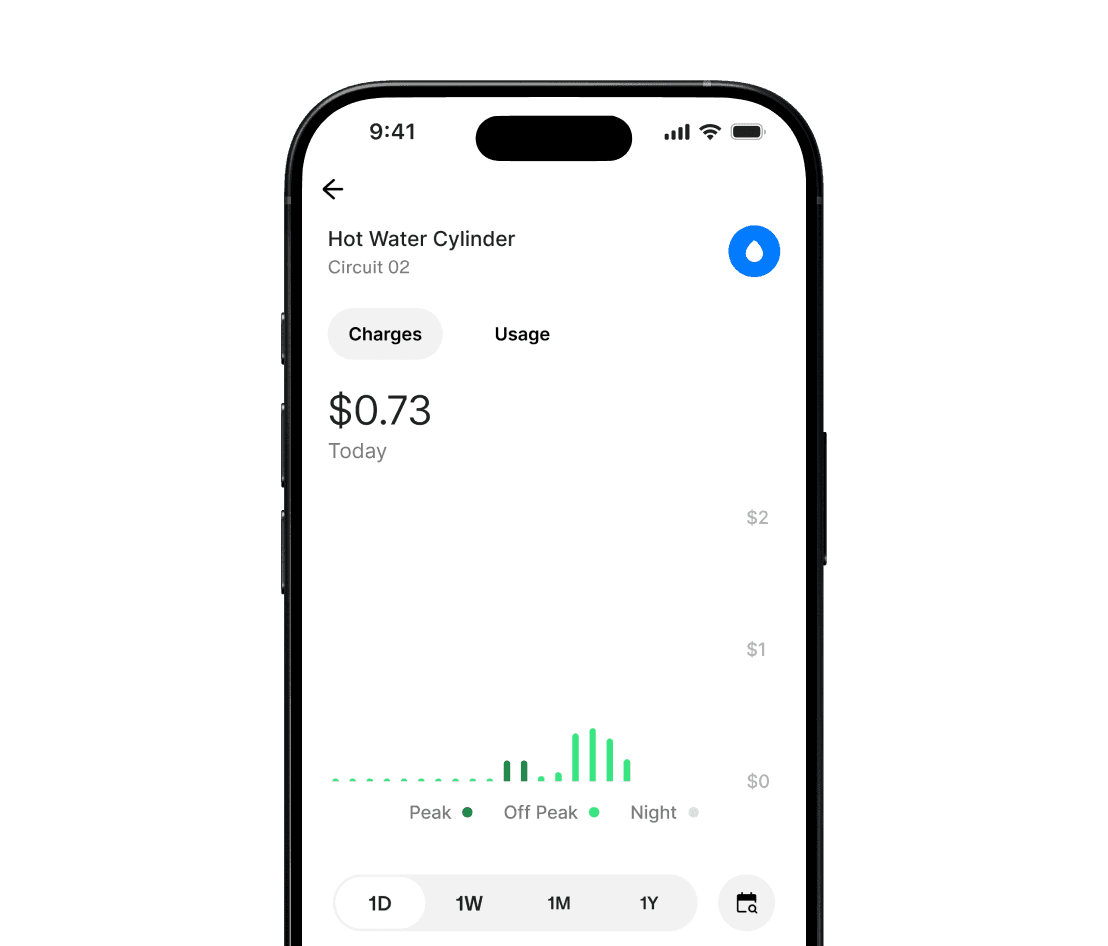Show the 1M time range
Screen dimensions: 1108x946
click(559, 903)
